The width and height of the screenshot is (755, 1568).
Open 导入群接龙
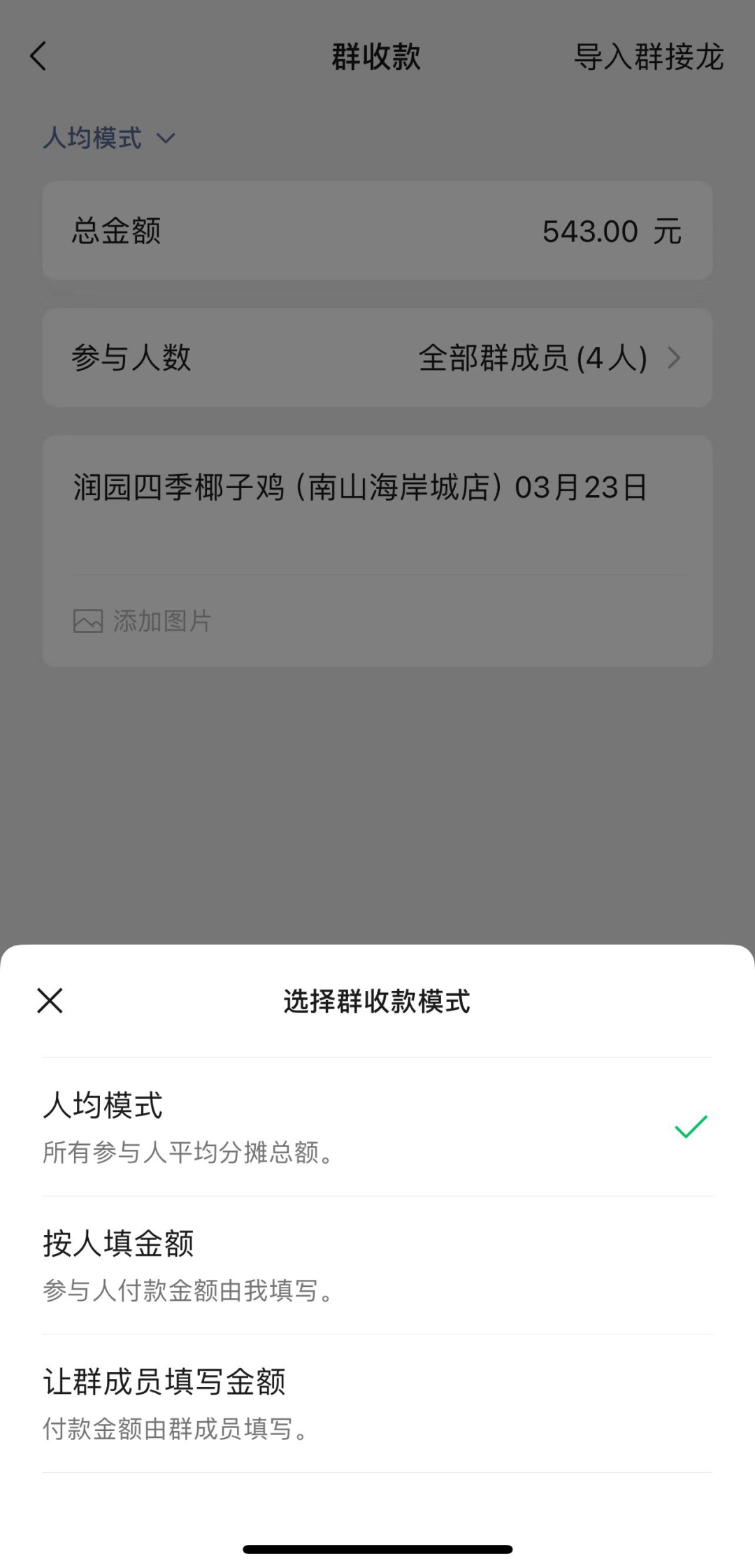[647, 56]
